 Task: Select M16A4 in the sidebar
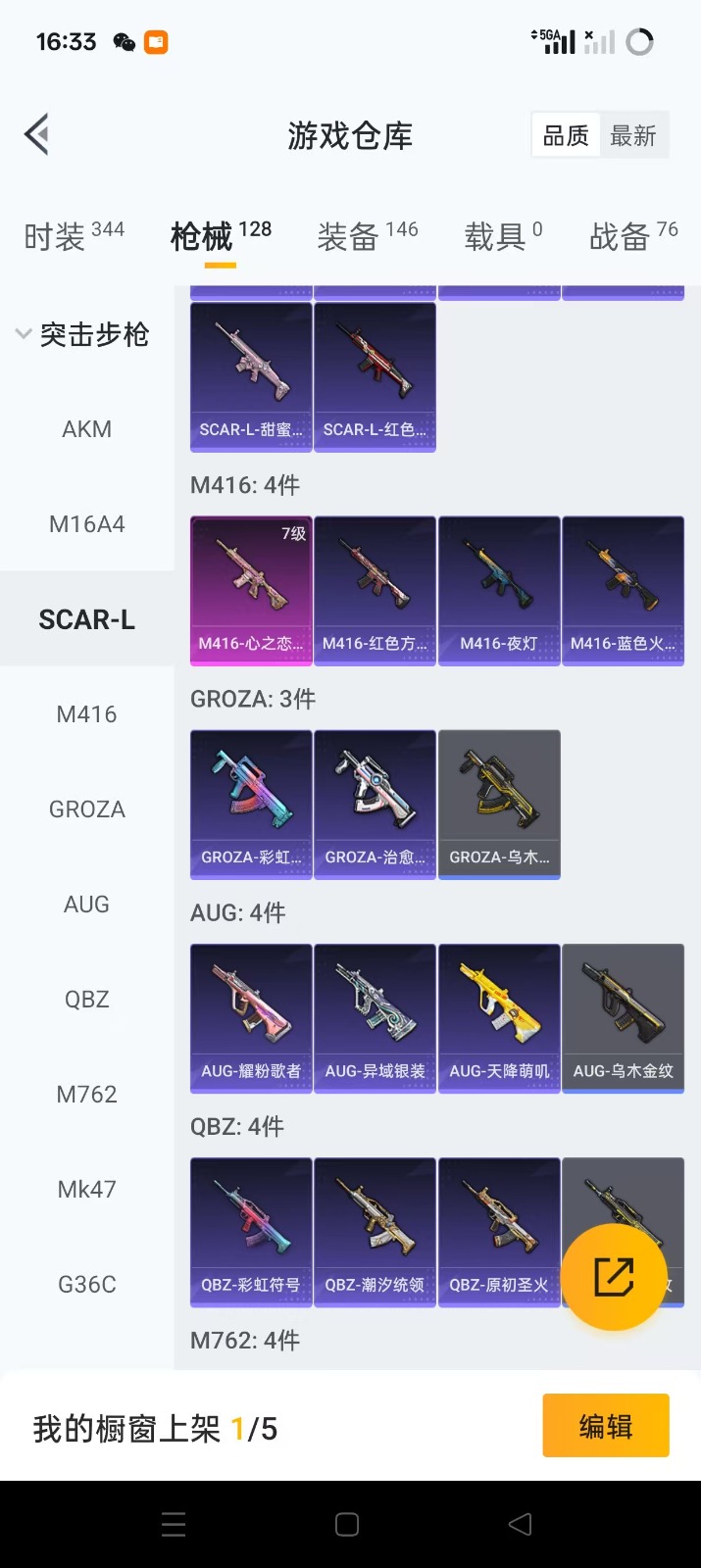click(x=86, y=524)
